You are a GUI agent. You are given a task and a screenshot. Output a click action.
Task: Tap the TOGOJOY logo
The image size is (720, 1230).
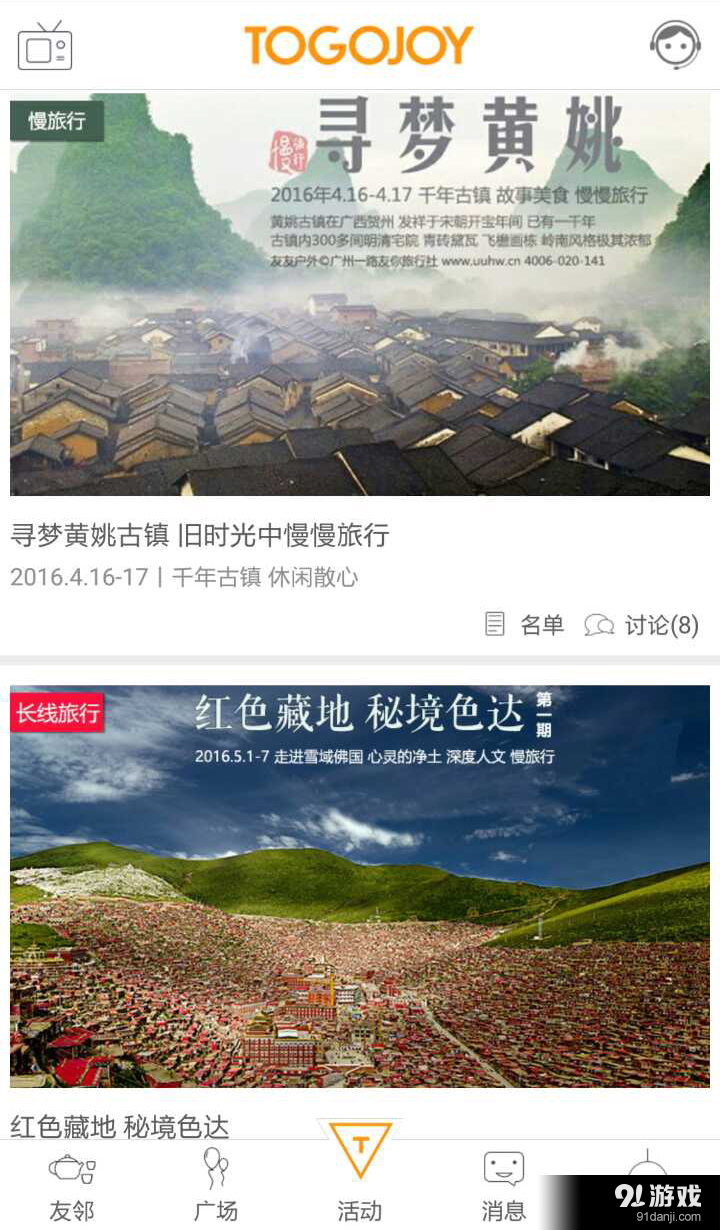359,44
